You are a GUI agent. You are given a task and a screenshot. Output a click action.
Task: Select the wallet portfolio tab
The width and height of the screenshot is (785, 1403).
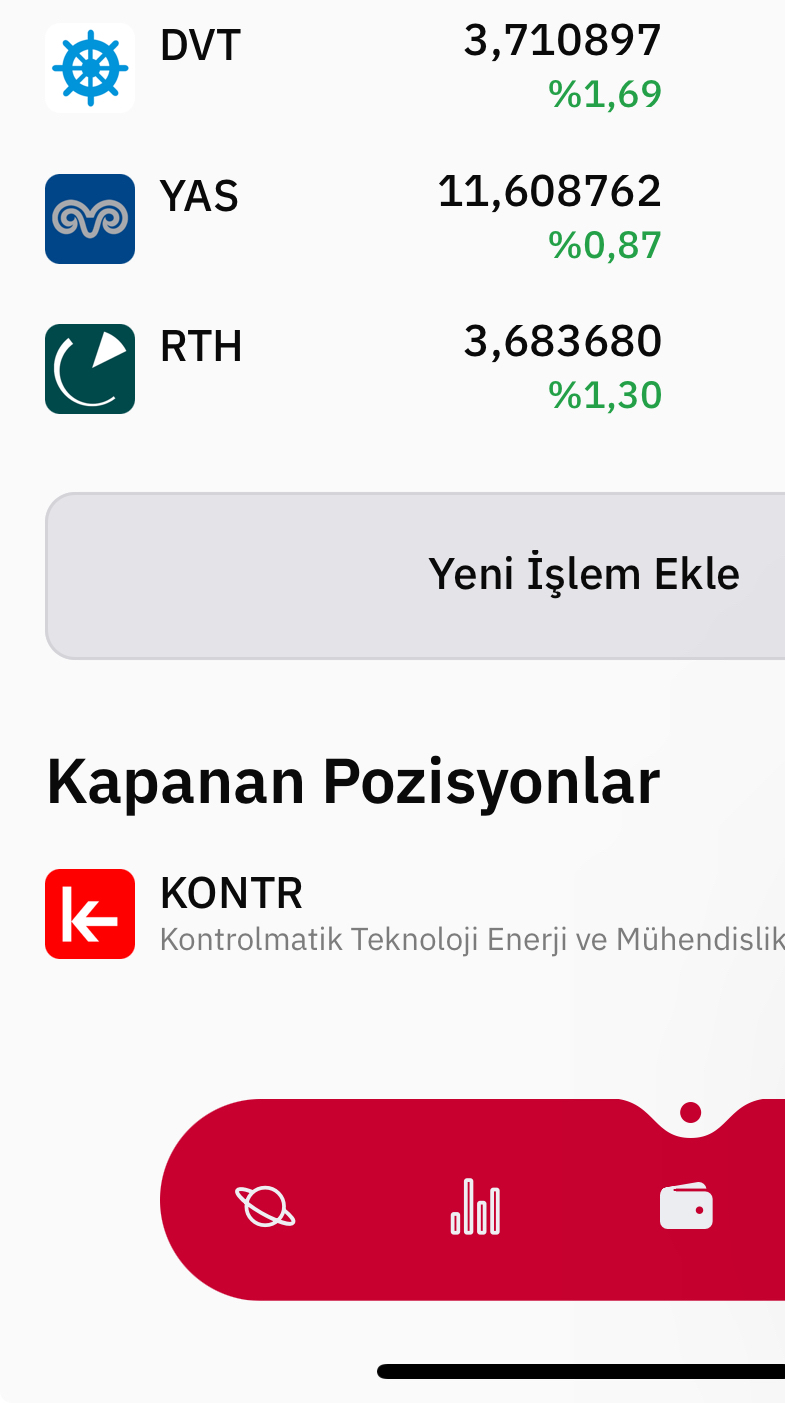(x=686, y=1207)
